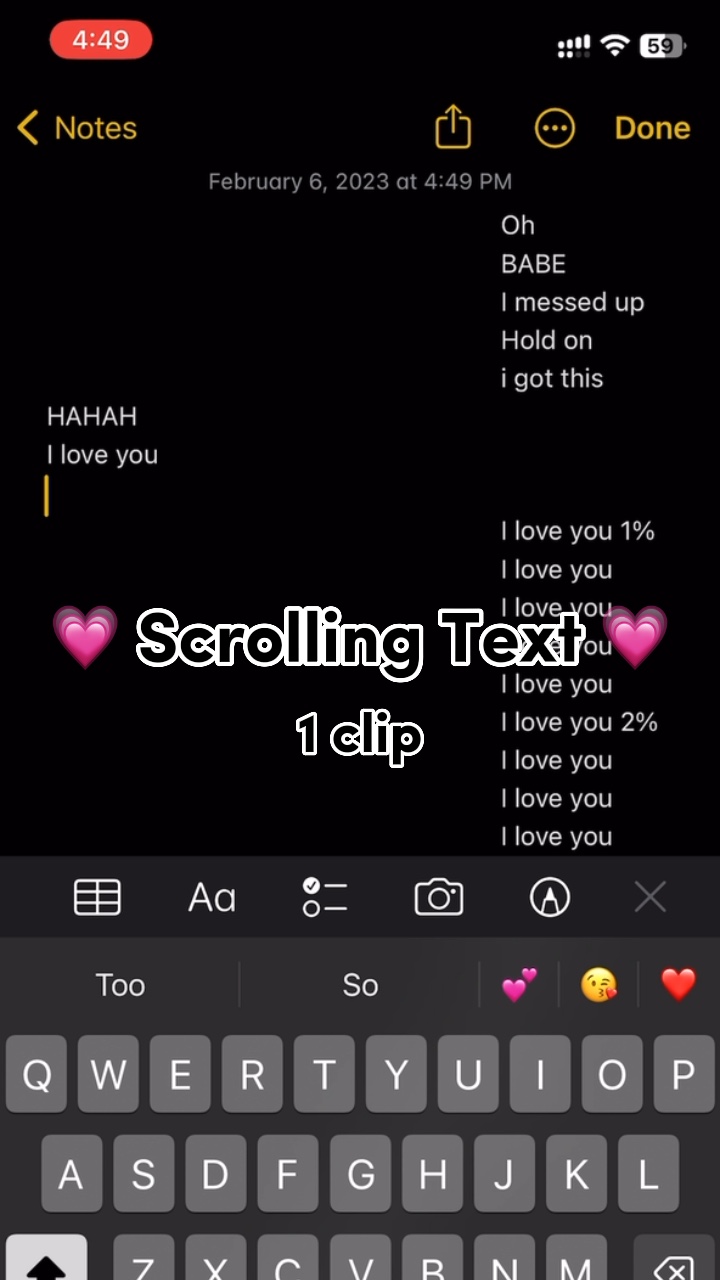Insert a table into the note
This screenshot has height=1280, width=720.
click(x=98, y=897)
